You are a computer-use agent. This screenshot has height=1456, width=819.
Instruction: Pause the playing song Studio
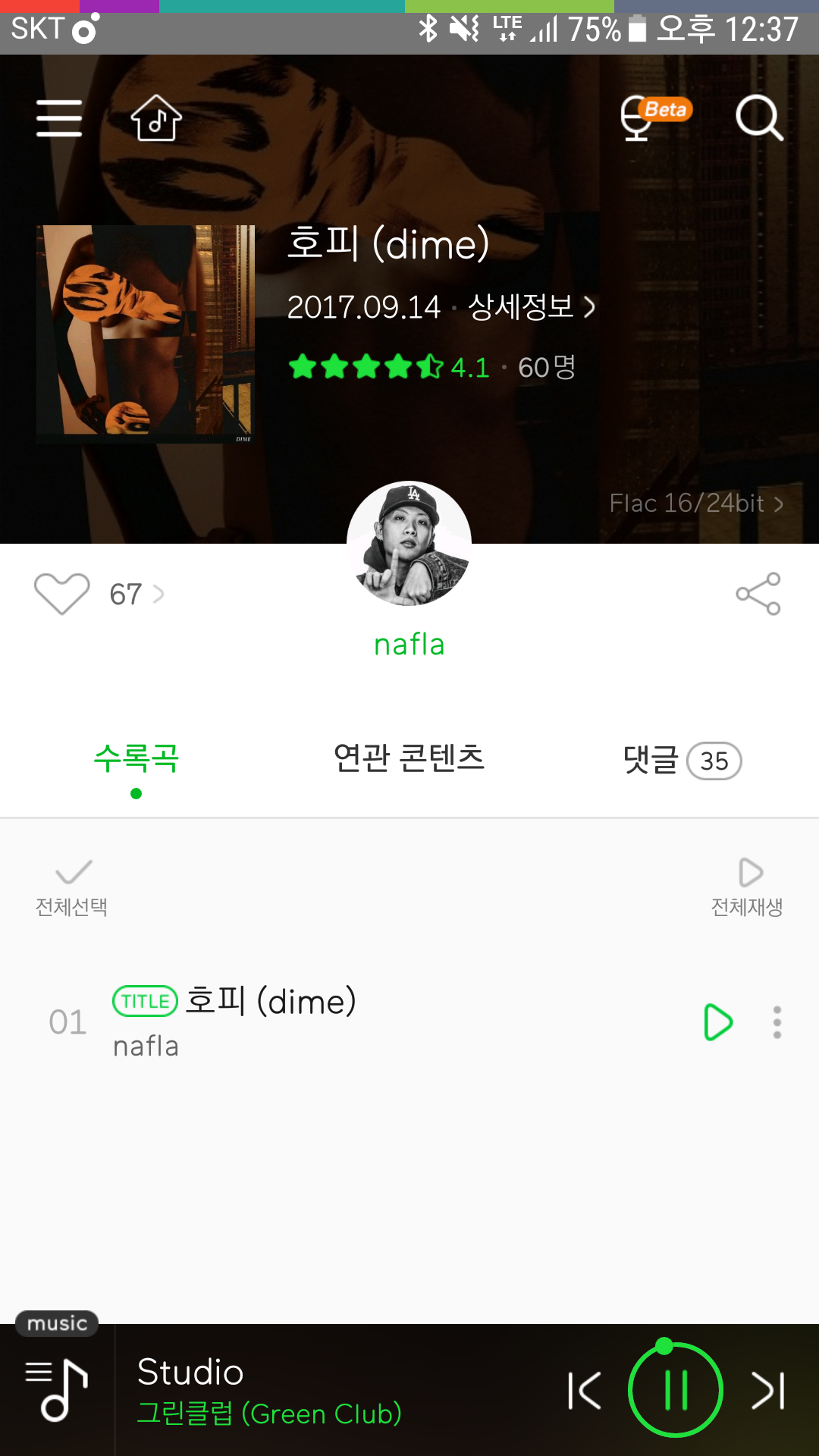coord(675,1391)
